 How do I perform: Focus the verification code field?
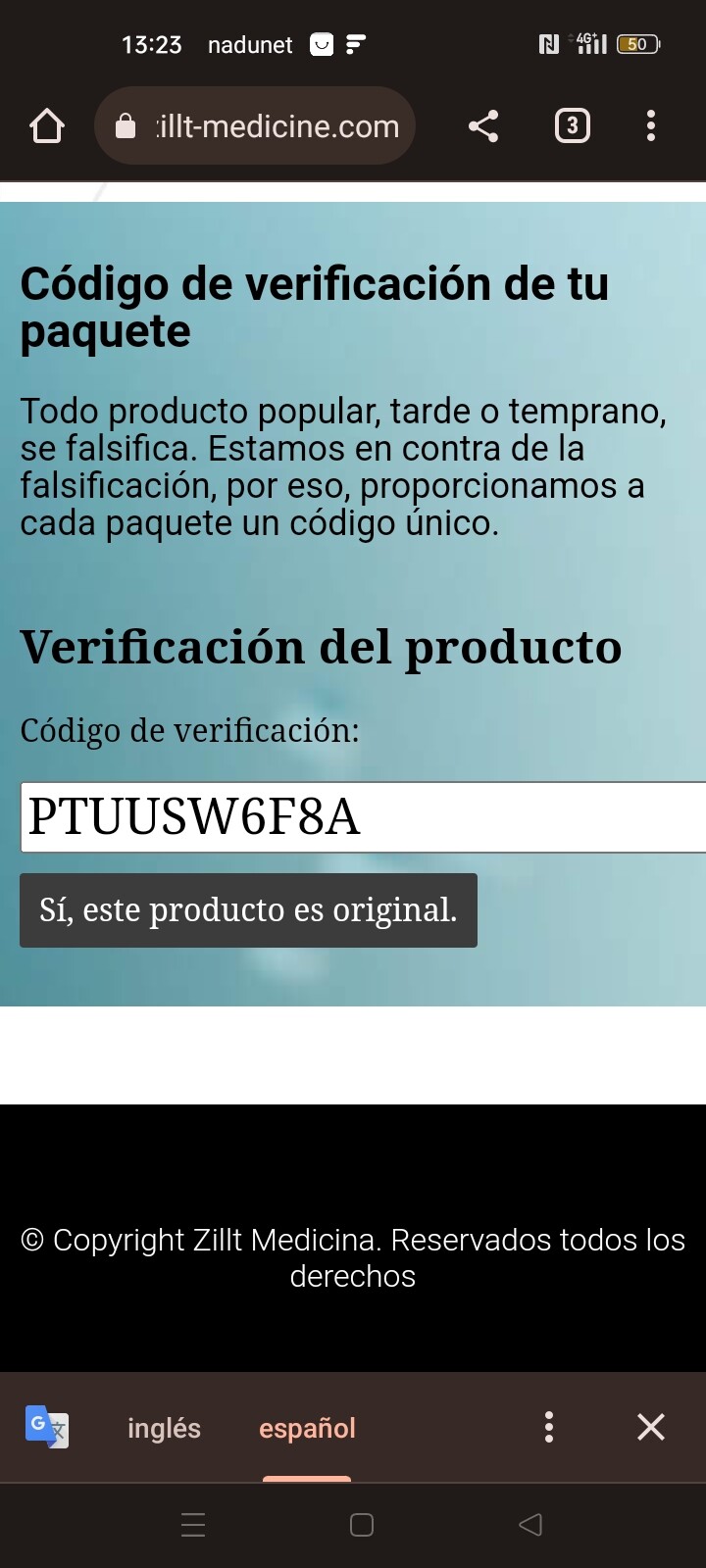[363, 817]
